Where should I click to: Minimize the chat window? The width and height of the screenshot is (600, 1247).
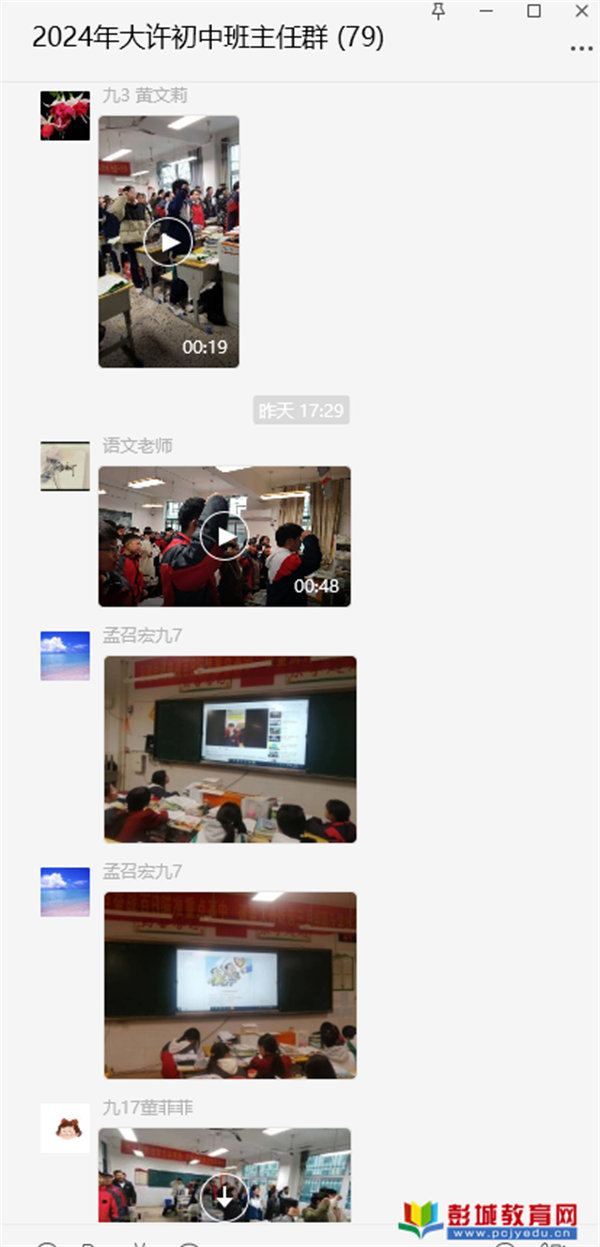pos(486,11)
